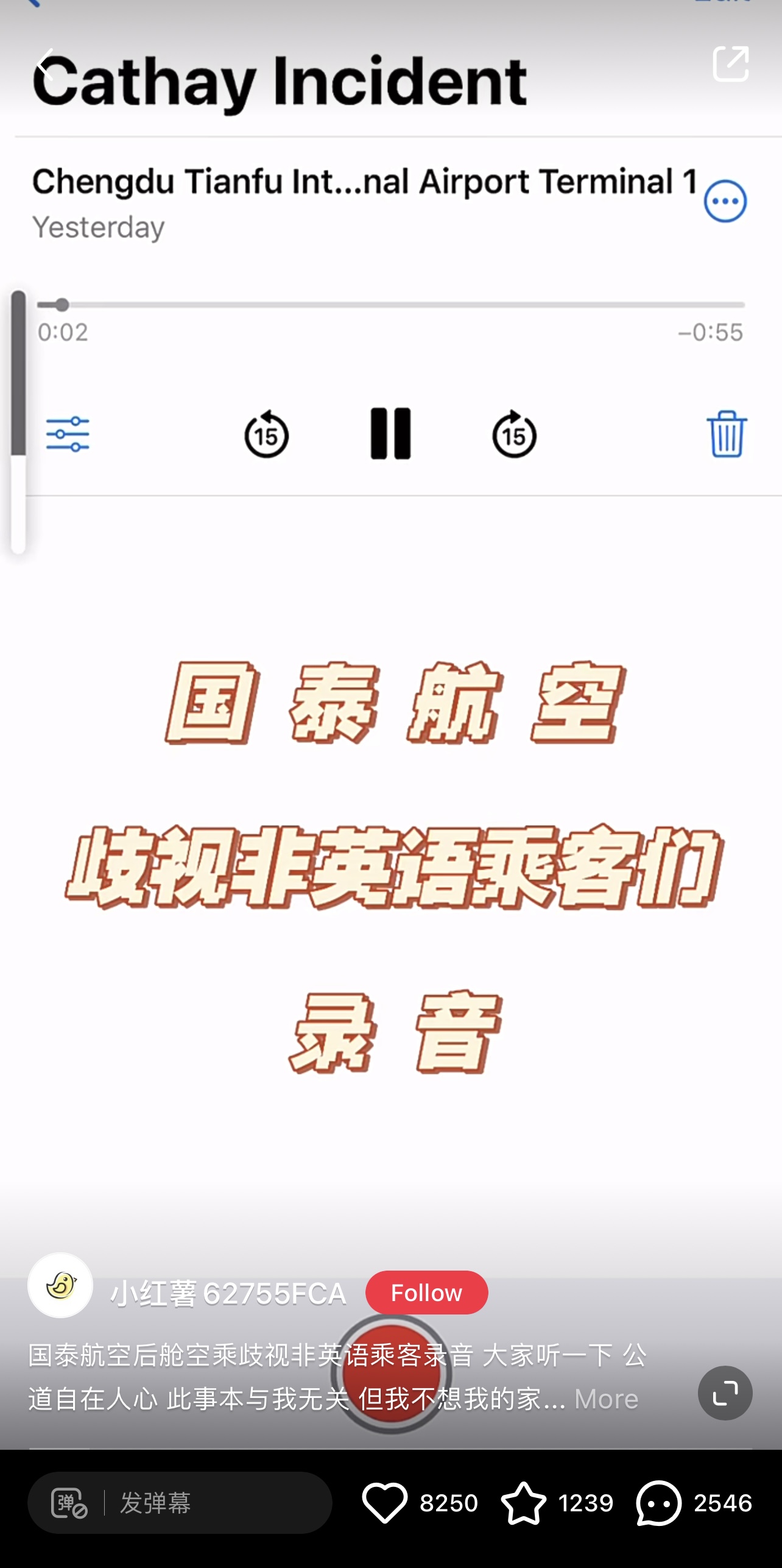Add the post to favorites with the star
782x1568 pixels.
pyautogui.click(x=523, y=1503)
